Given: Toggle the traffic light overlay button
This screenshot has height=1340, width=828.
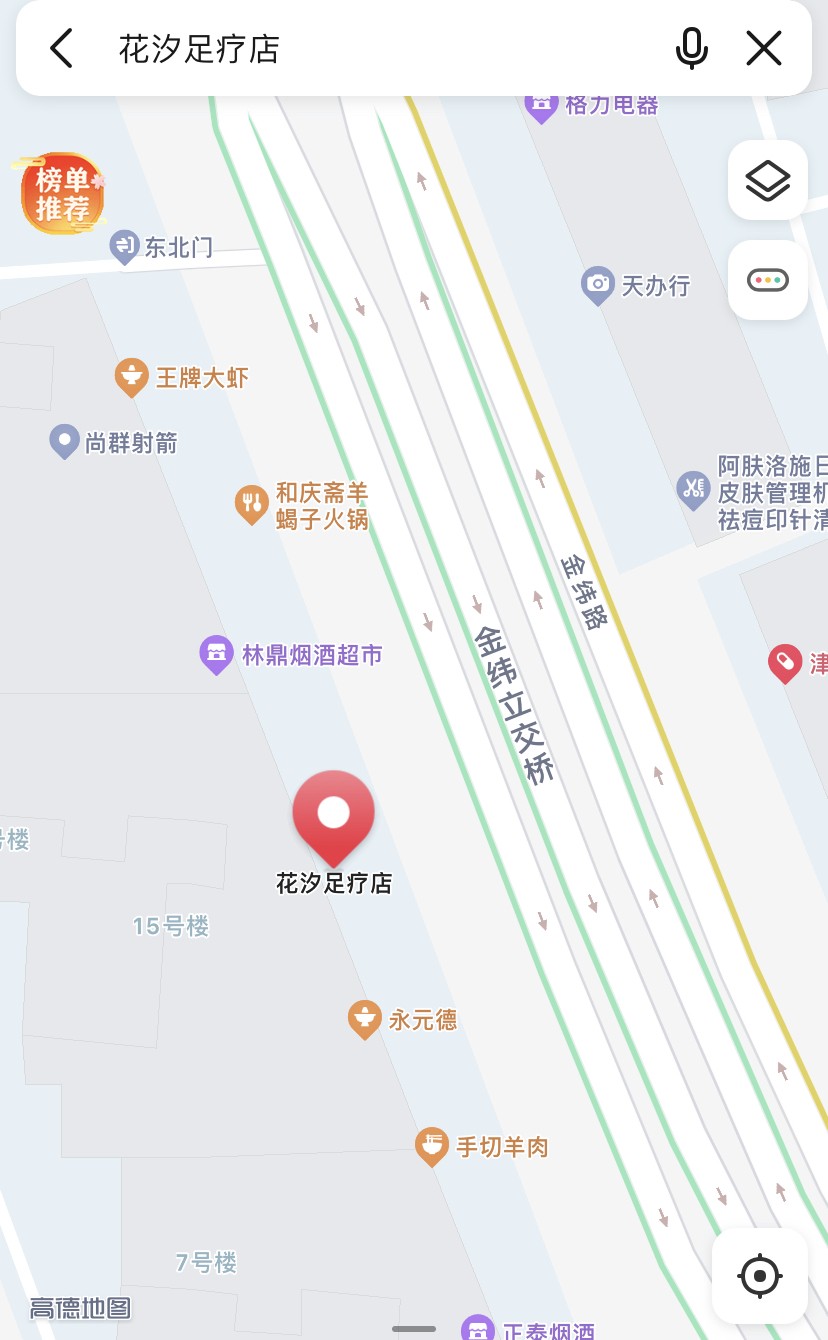Looking at the screenshot, I should [767, 280].
